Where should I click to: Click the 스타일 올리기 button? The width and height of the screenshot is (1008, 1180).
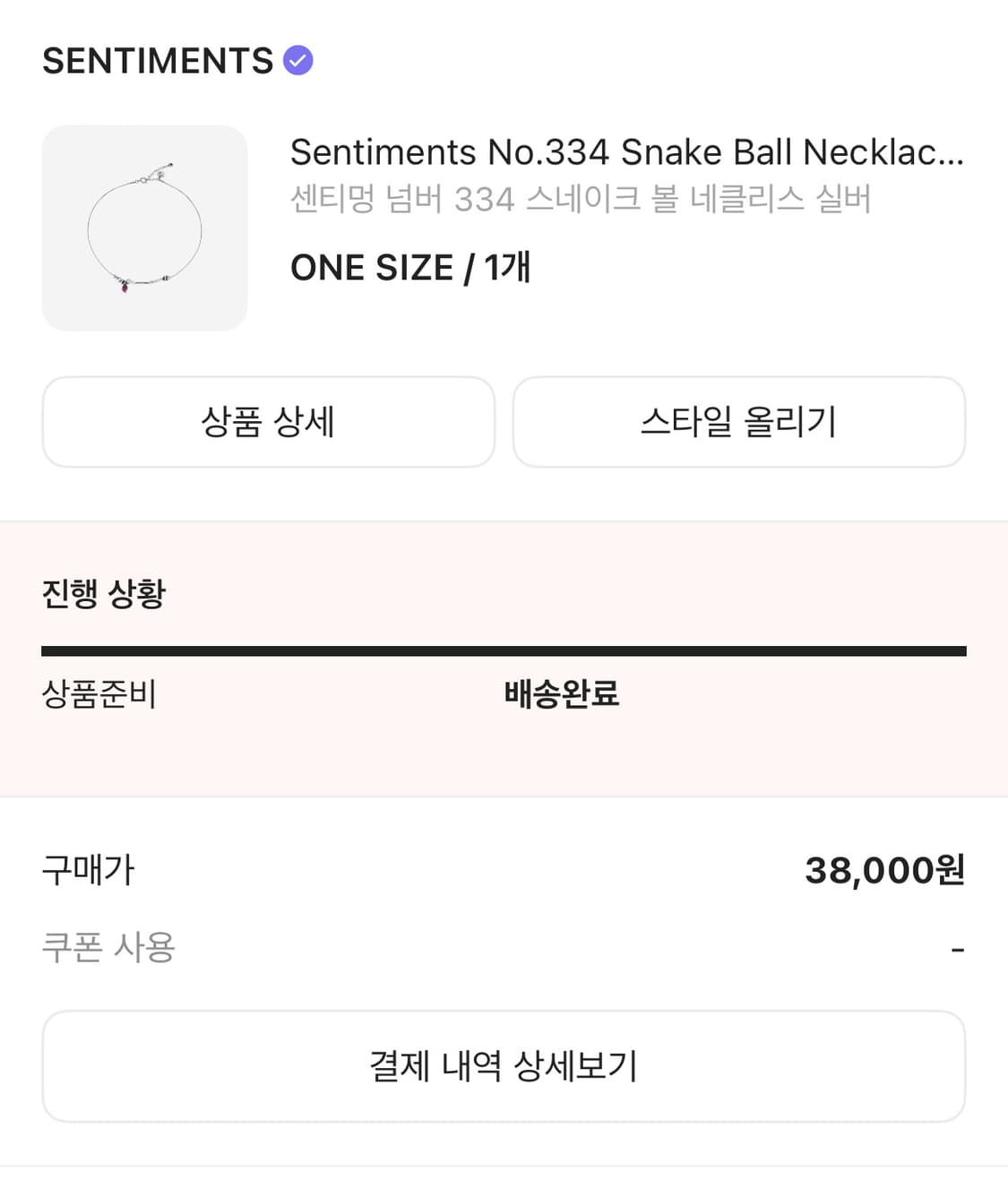pos(738,422)
